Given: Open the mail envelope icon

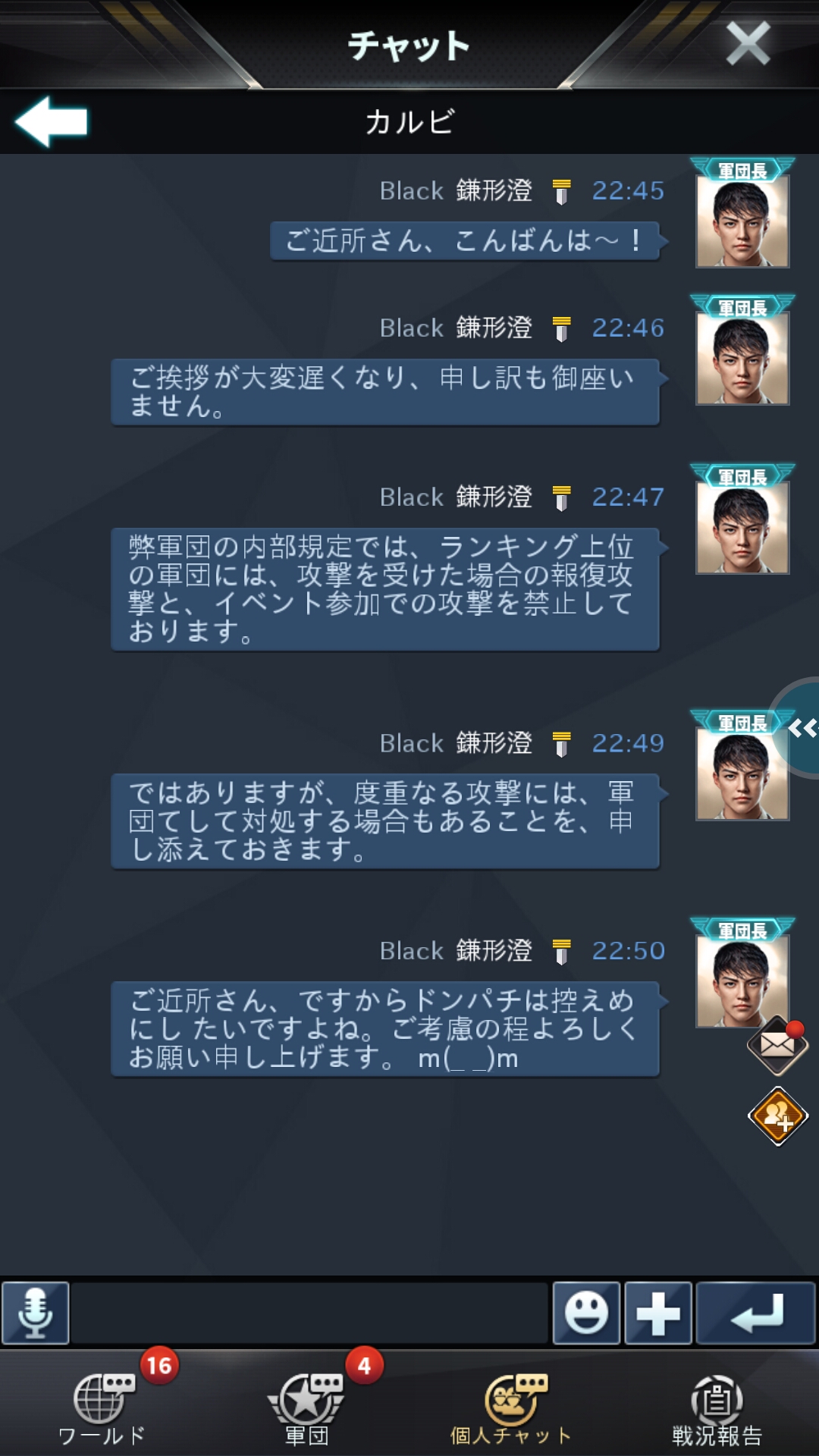Looking at the screenshot, I should click(x=777, y=1046).
